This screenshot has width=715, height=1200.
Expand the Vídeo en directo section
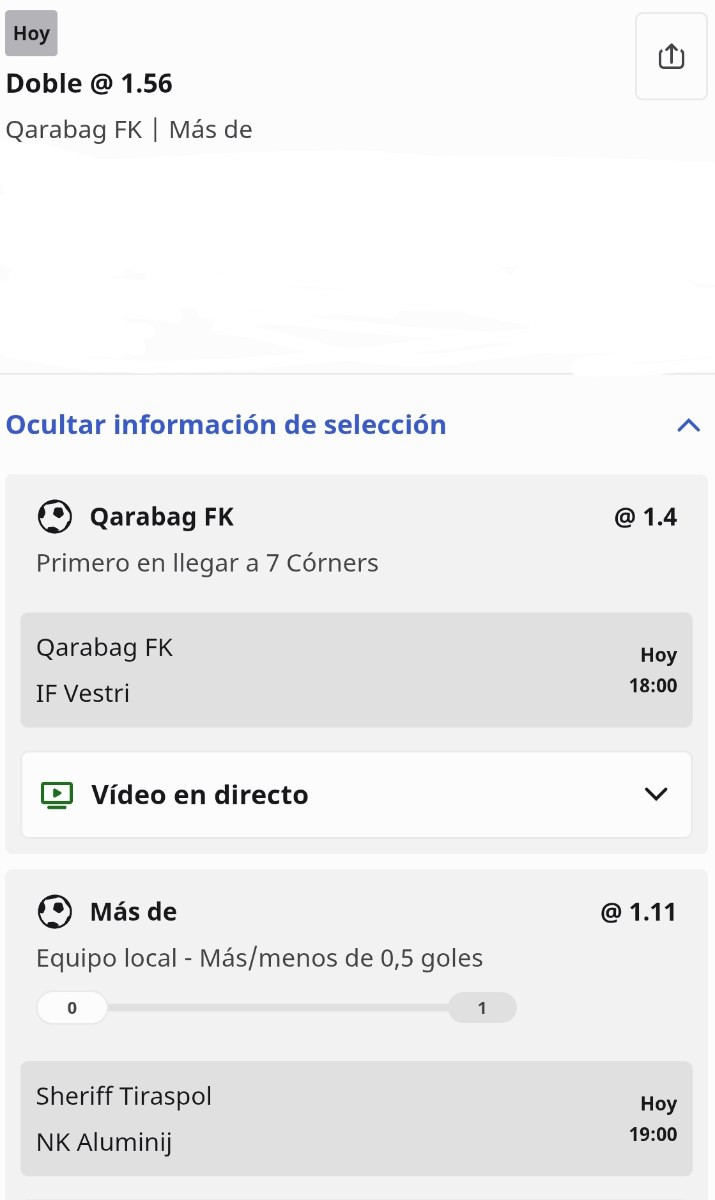[356, 795]
